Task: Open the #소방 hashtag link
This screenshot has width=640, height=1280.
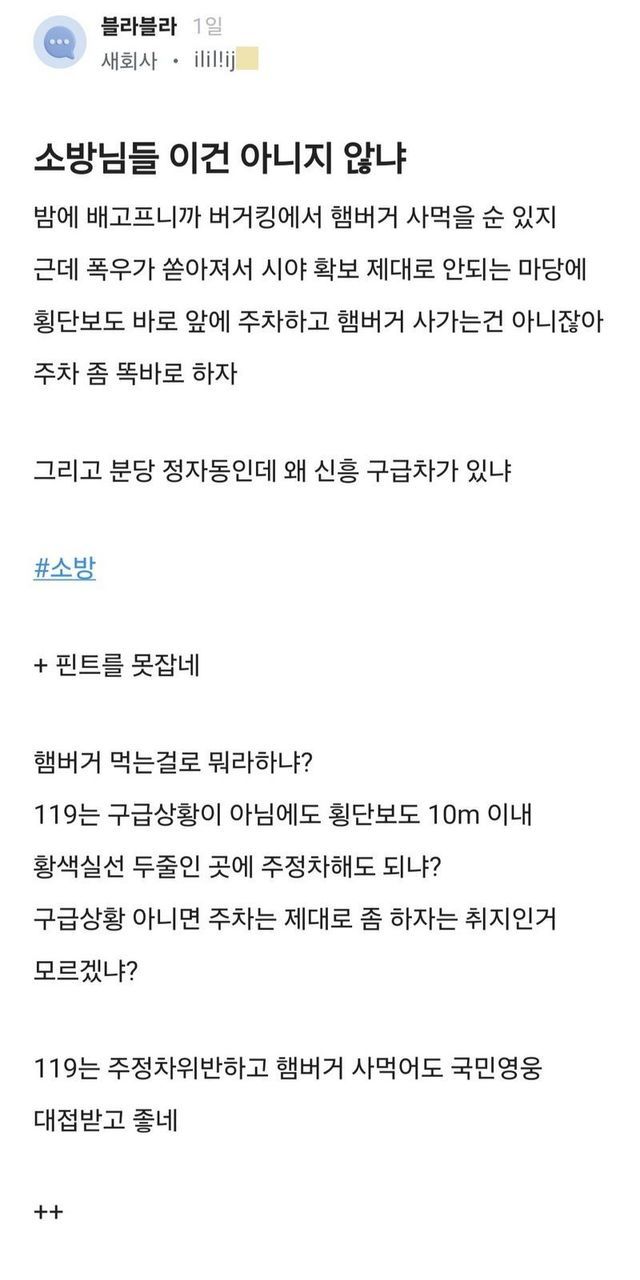Action: (x=65, y=567)
